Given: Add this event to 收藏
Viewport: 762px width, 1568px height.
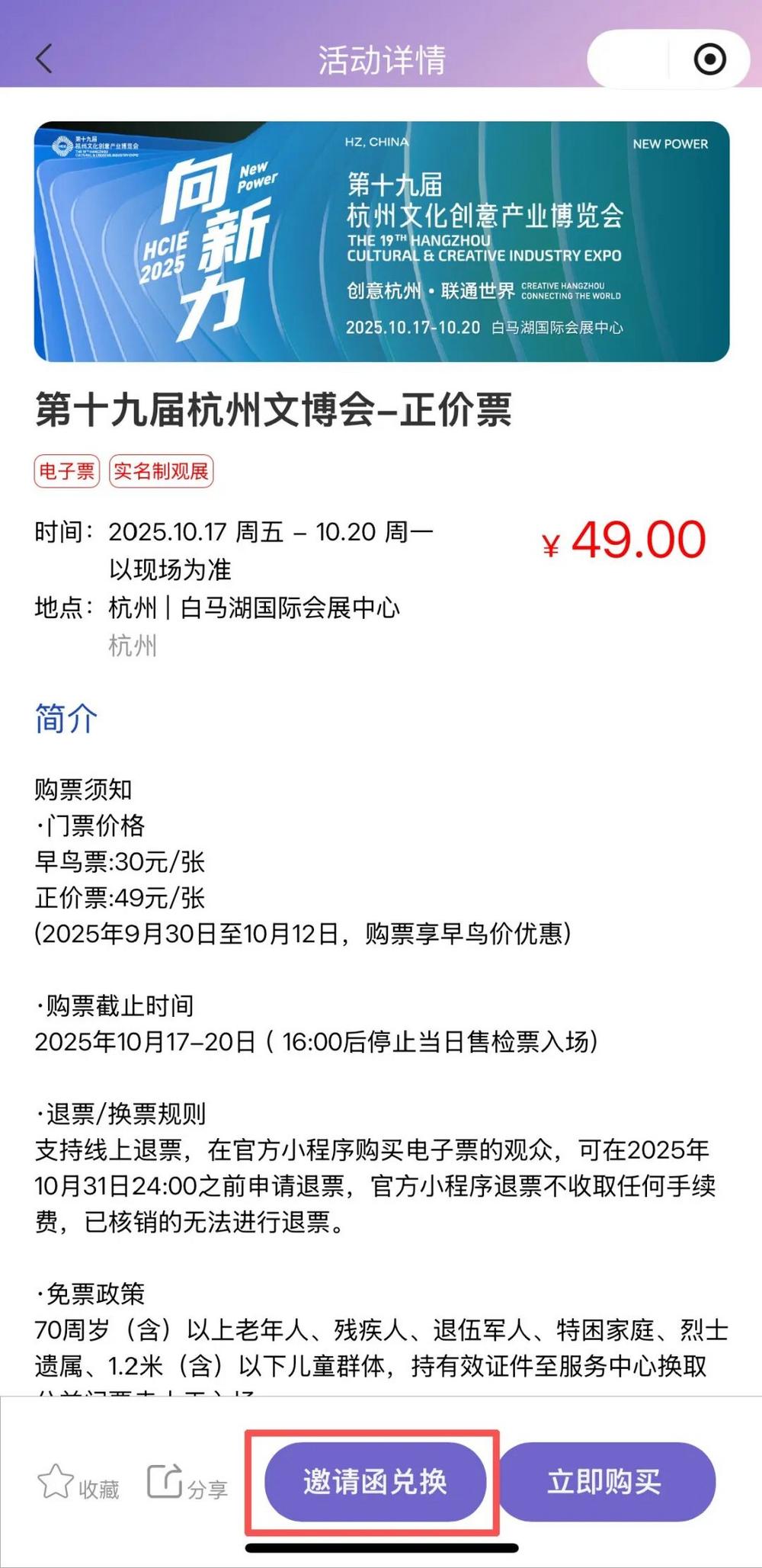Looking at the screenshot, I should pos(78,1482).
